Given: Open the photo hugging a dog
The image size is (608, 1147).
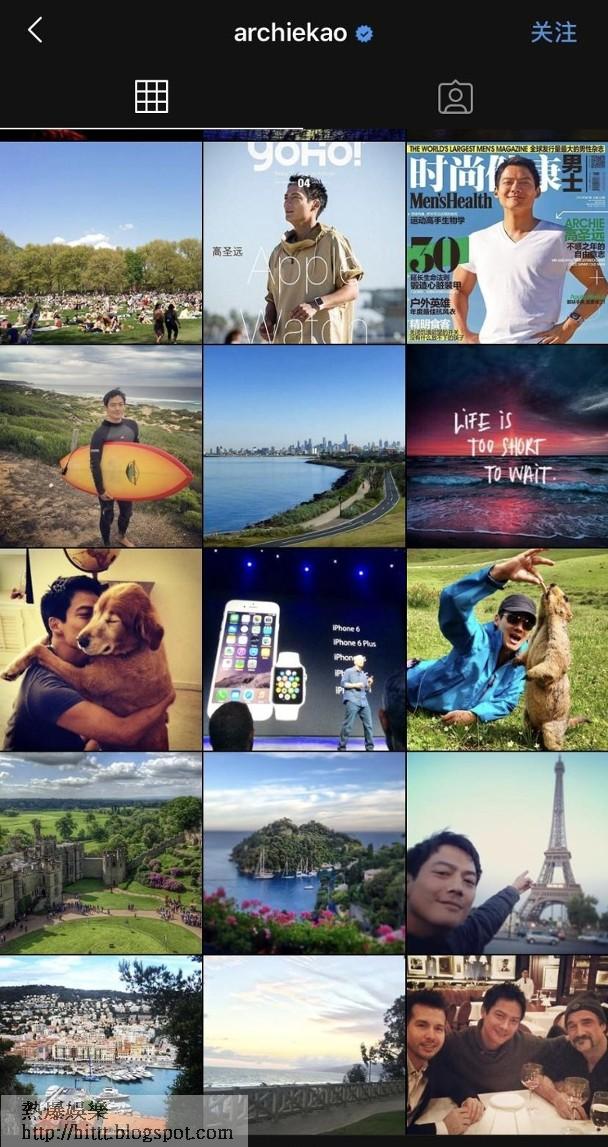Looking at the screenshot, I should pyautogui.click(x=100, y=649).
